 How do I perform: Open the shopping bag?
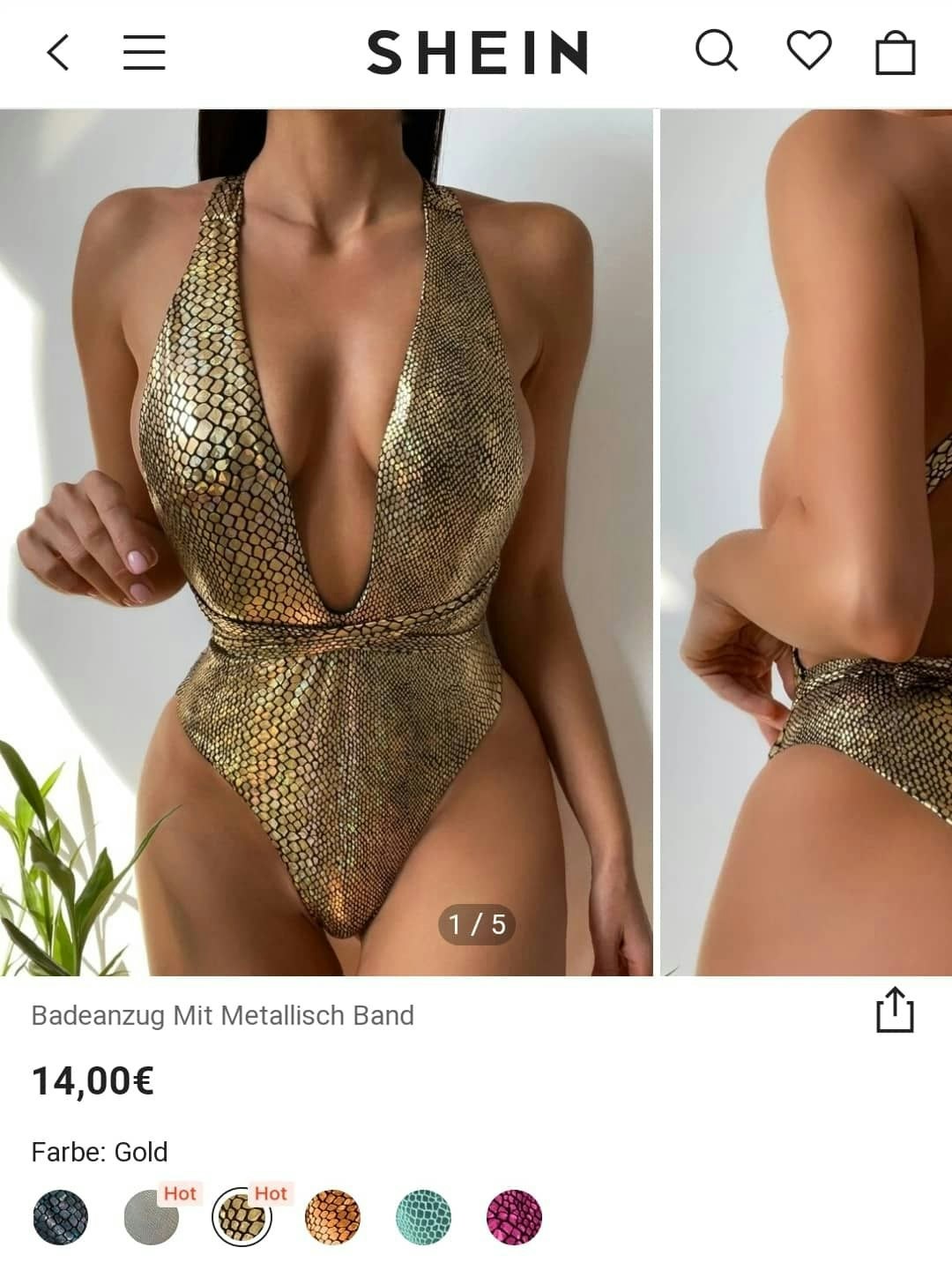[895, 53]
